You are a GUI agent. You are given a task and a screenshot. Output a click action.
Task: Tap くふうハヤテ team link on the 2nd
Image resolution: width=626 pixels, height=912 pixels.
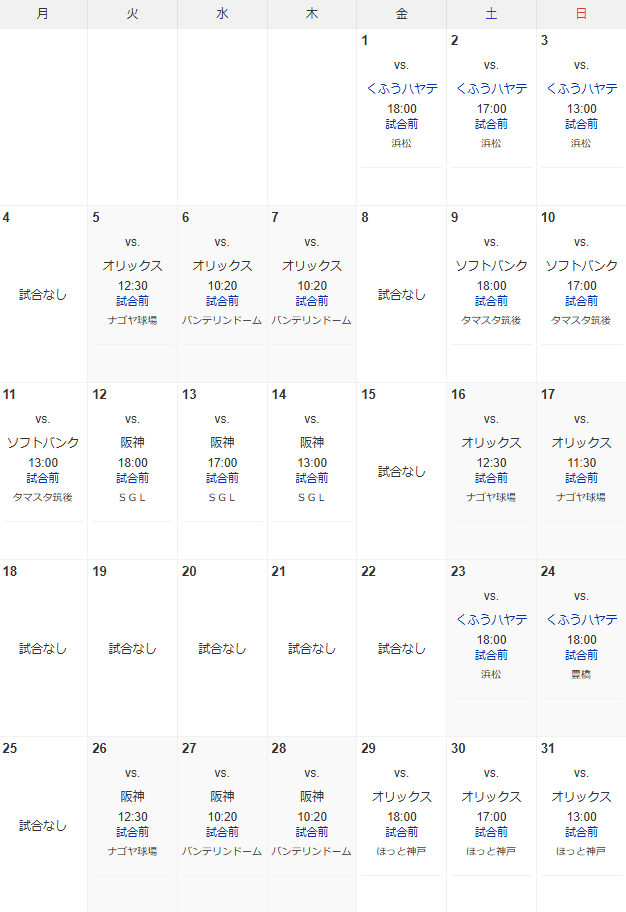tap(491, 88)
